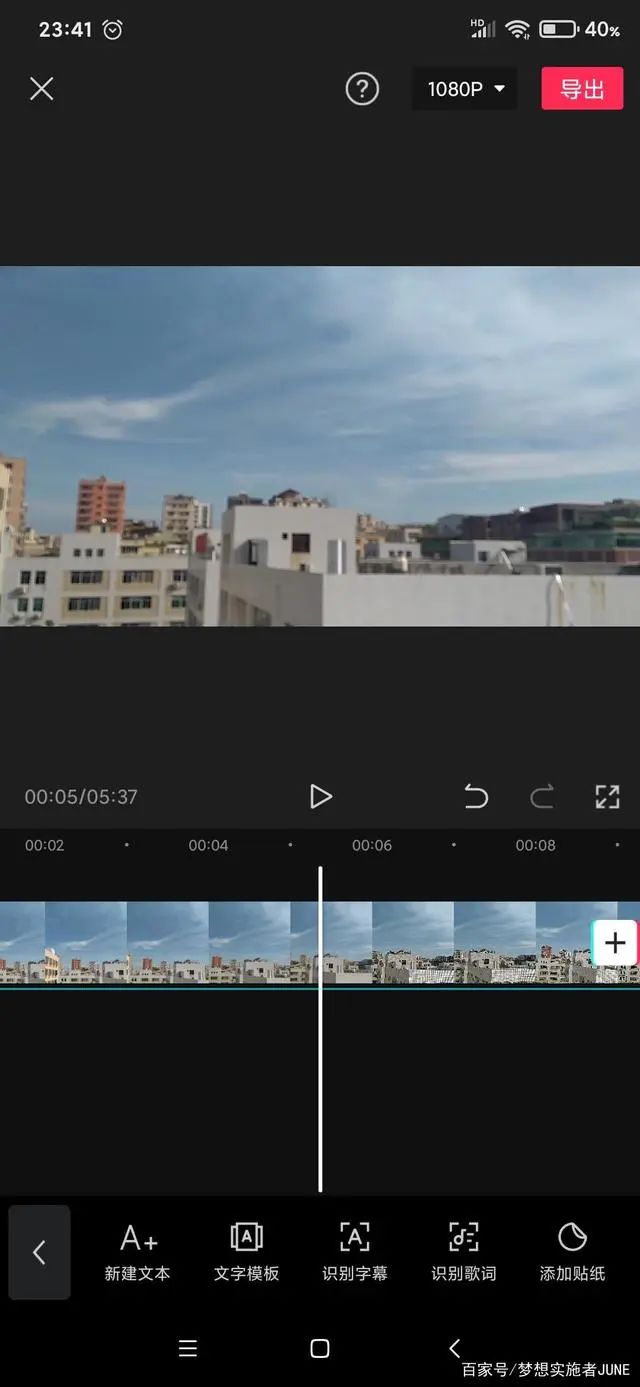Image resolution: width=640 pixels, height=1387 pixels.
Task: Choose 新建文本 to add new text
Action: click(138, 1251)
